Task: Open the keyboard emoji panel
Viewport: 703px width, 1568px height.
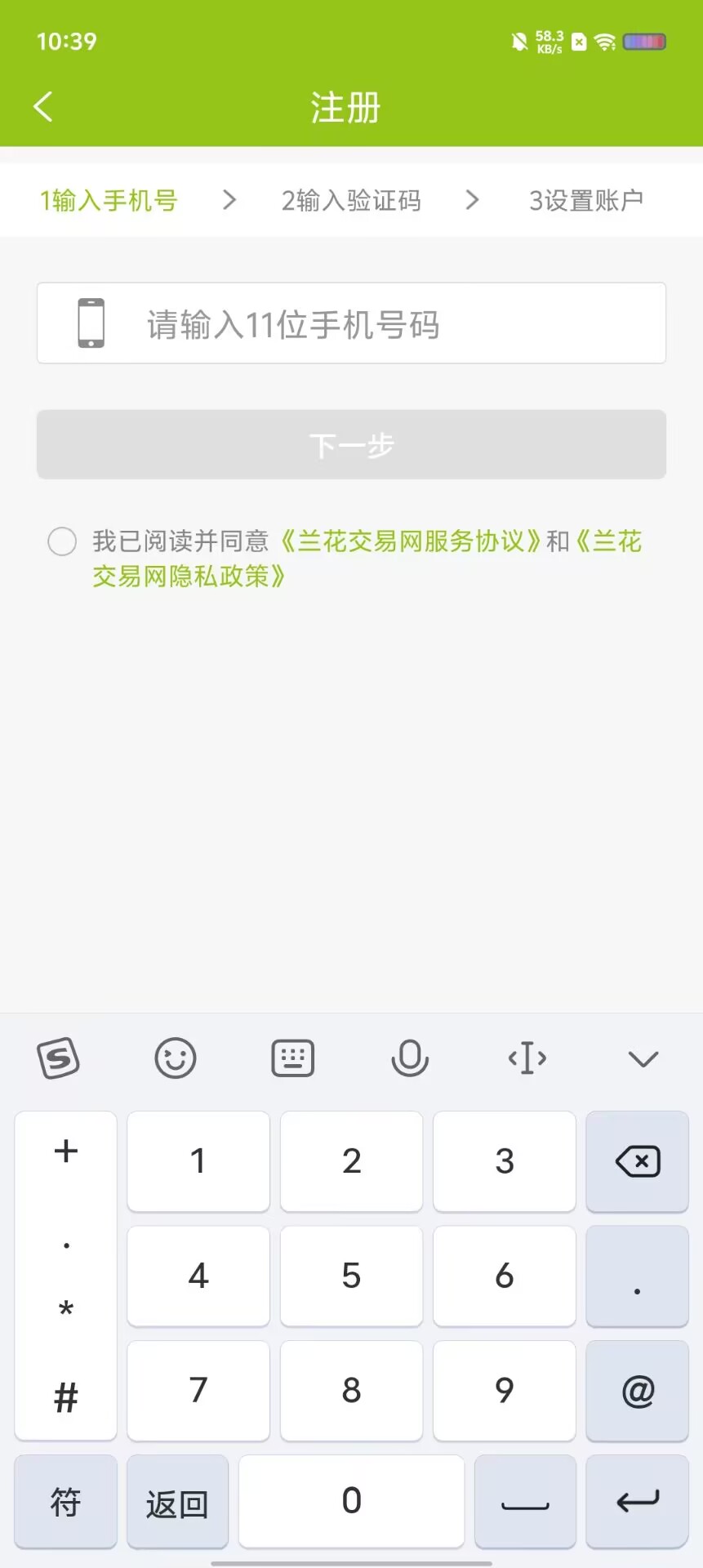Action: [176, 1058]
